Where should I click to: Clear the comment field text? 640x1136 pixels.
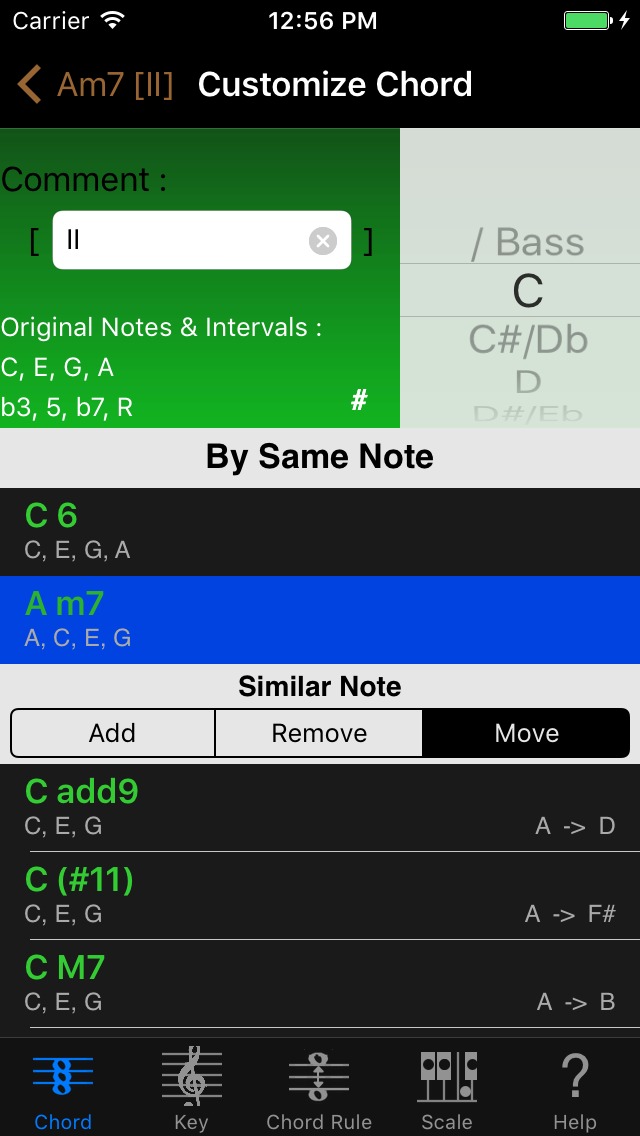point(323,241)
